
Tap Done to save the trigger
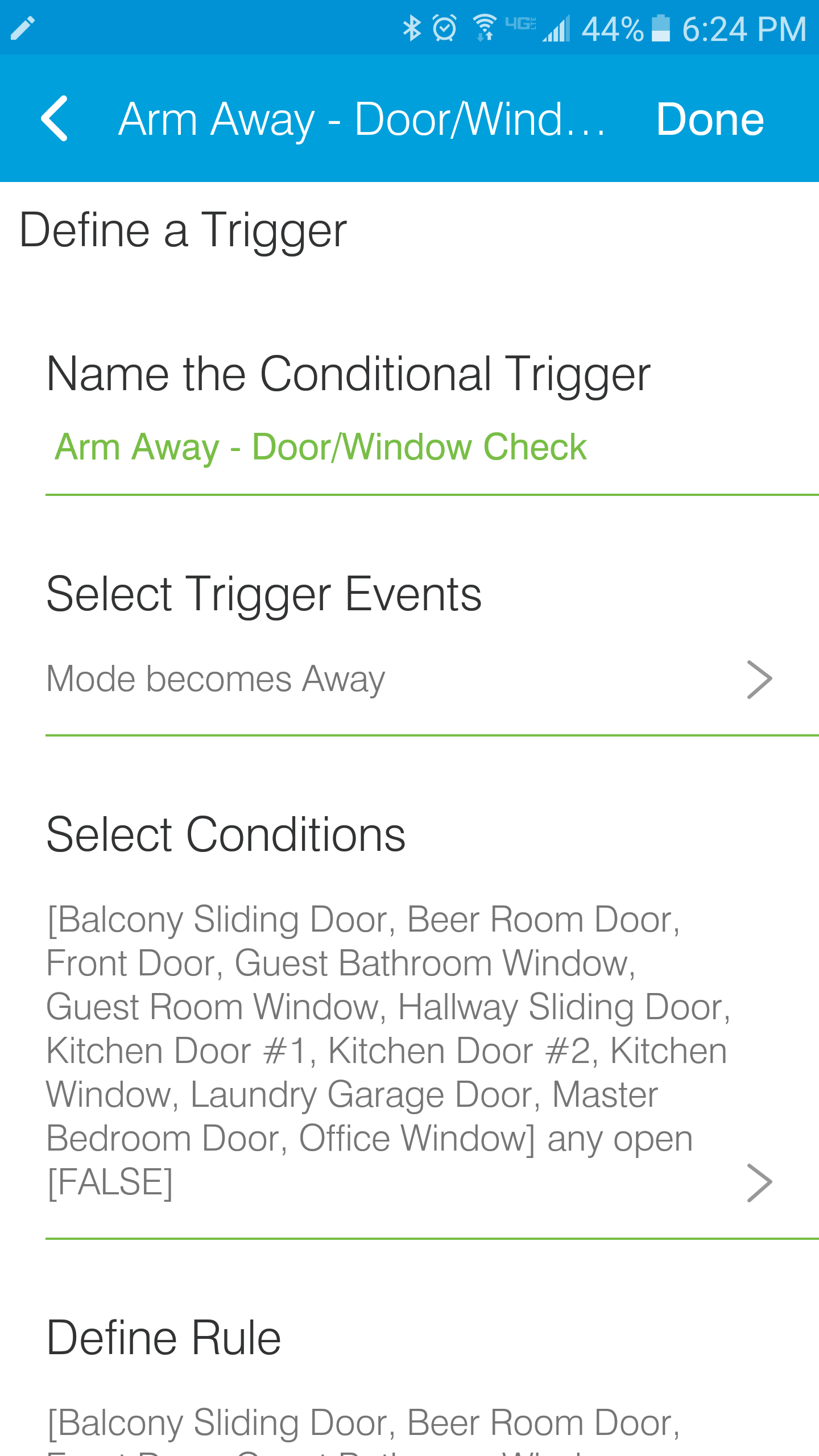tap(710, 119)
